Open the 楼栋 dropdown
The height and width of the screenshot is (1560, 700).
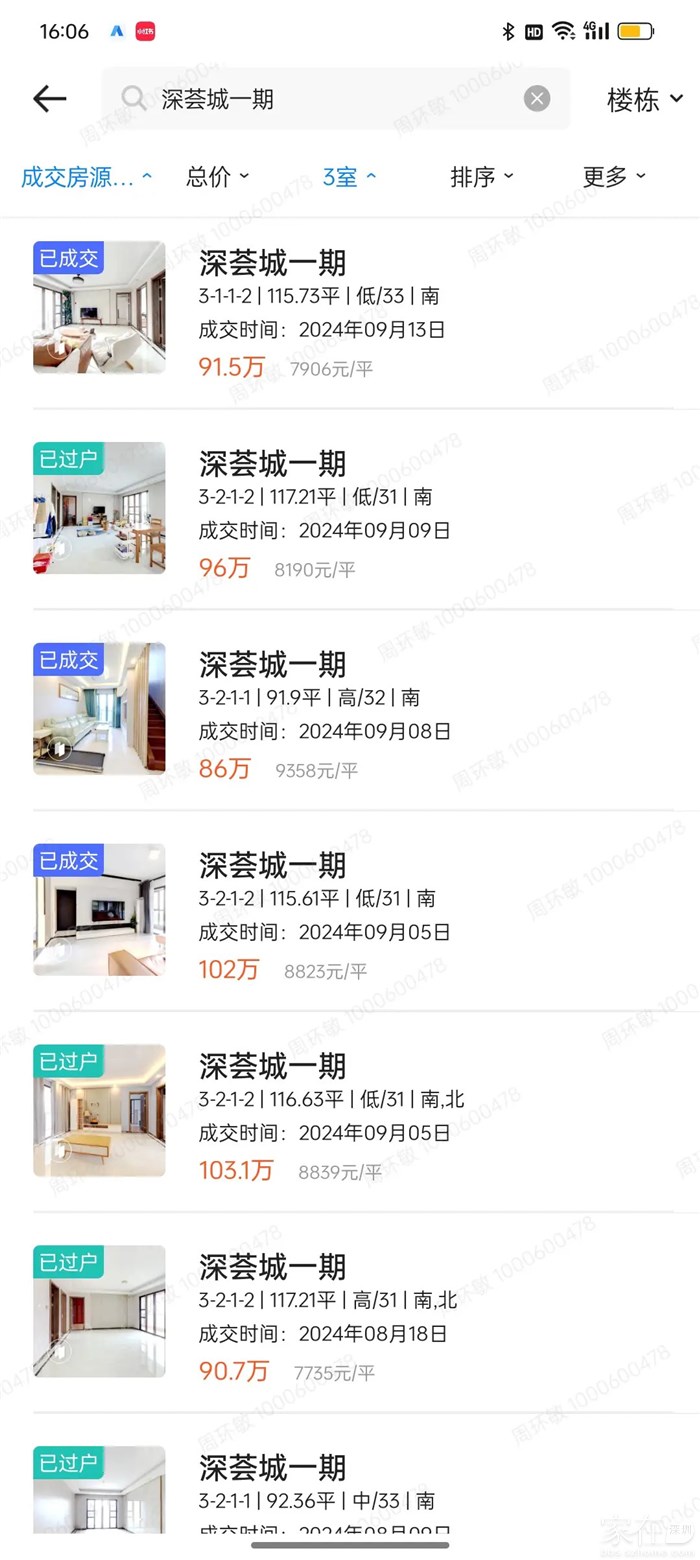[x=644, y=99]
